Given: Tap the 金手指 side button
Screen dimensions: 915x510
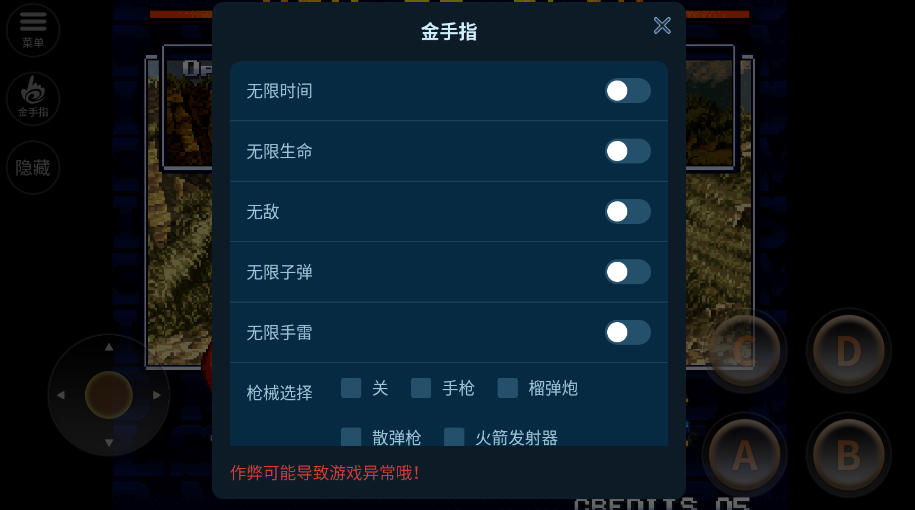Looking at the screenshot, I should (33, 97).
